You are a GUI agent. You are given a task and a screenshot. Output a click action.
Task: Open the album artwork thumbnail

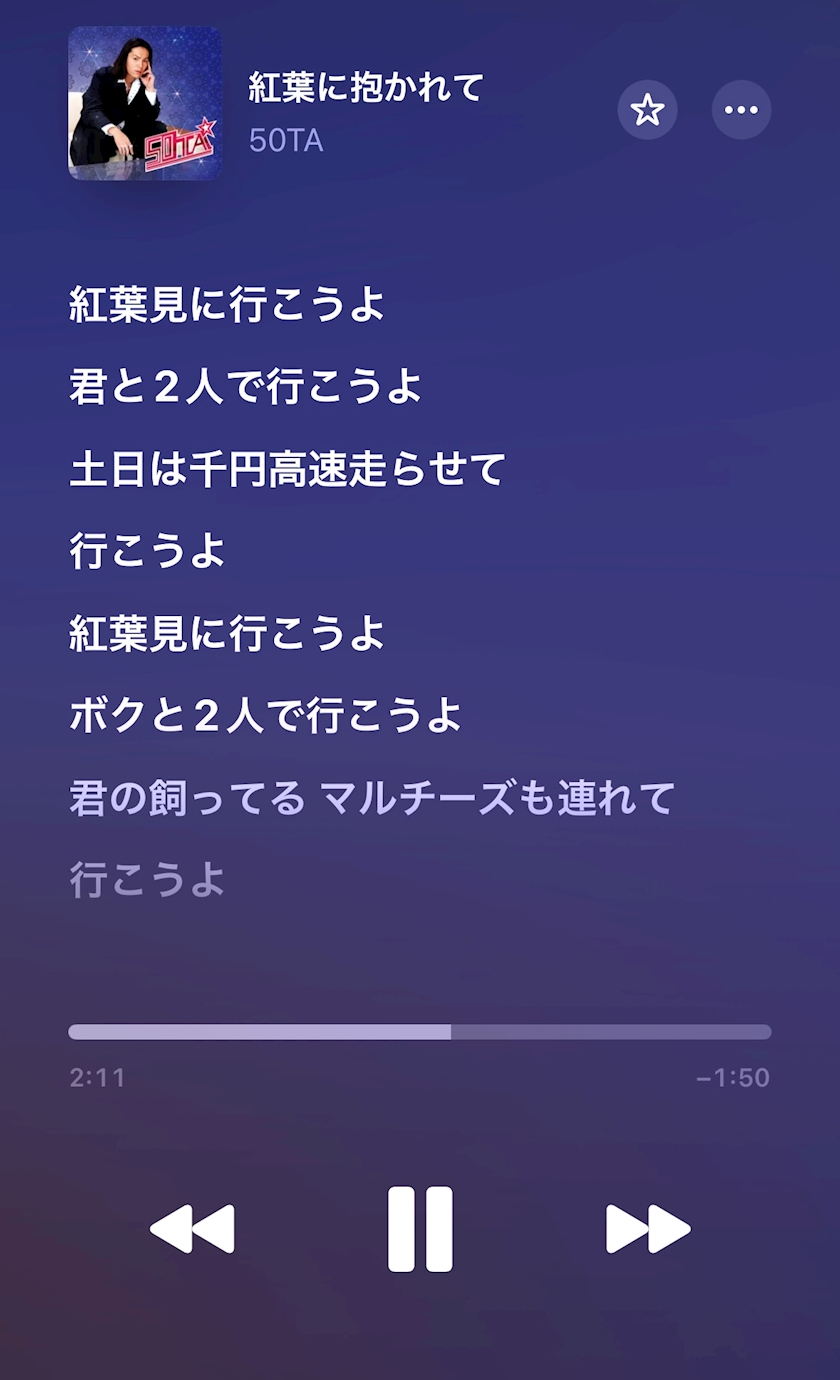[145, 103]
